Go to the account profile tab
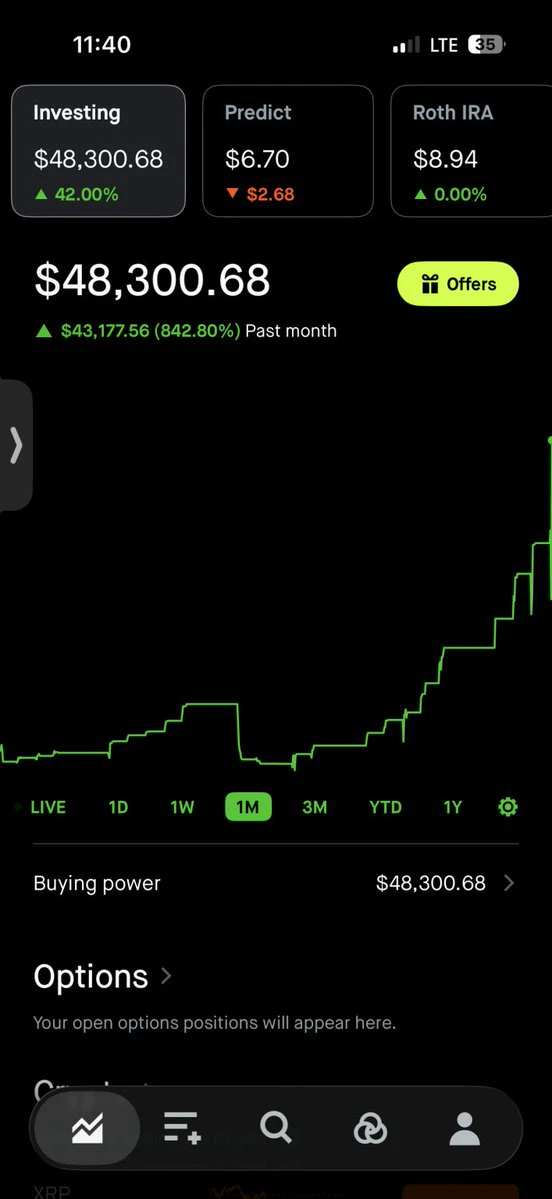Viewport: 552px width, 1199px height. click(x=464, y=1128)
